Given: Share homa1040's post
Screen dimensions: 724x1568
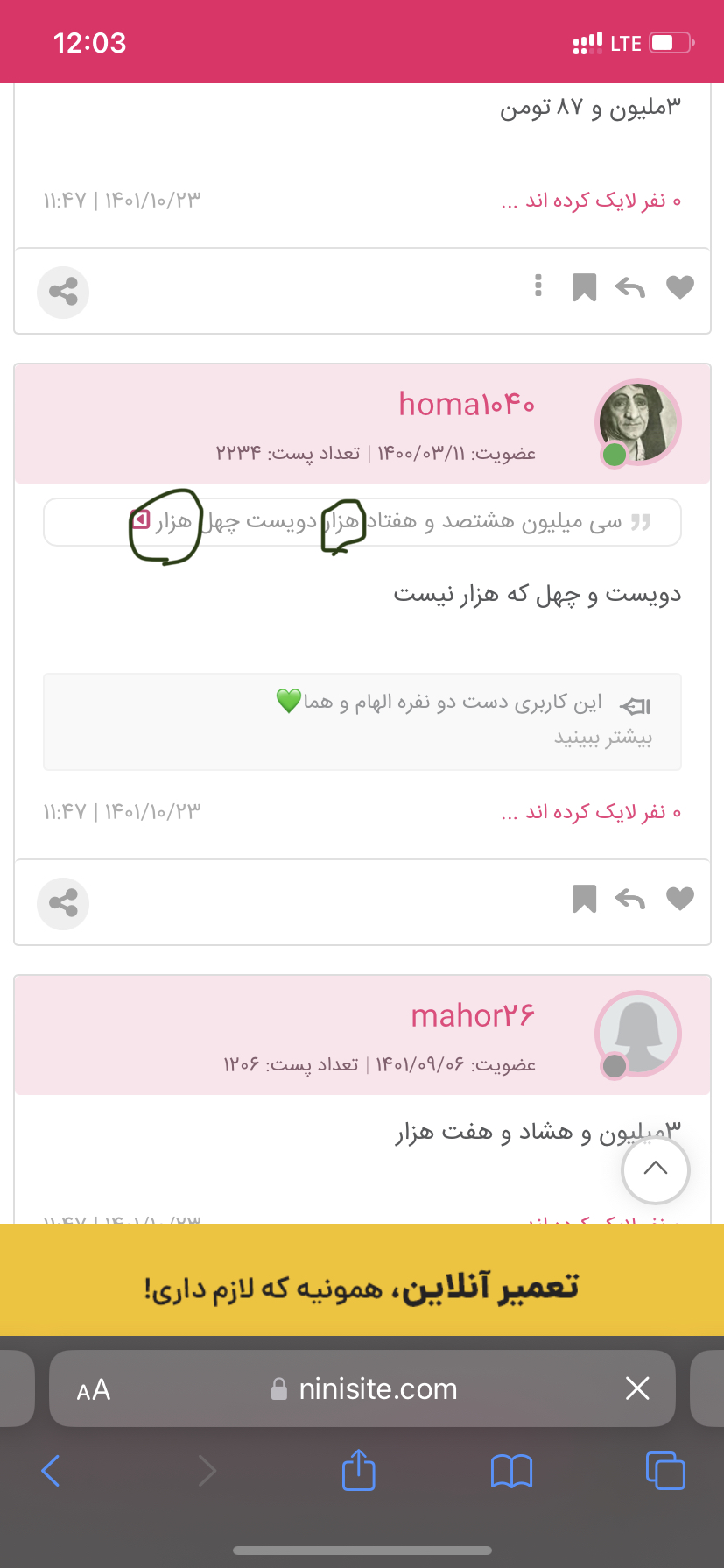Looking at the screenshot, I should click(63, 903).
